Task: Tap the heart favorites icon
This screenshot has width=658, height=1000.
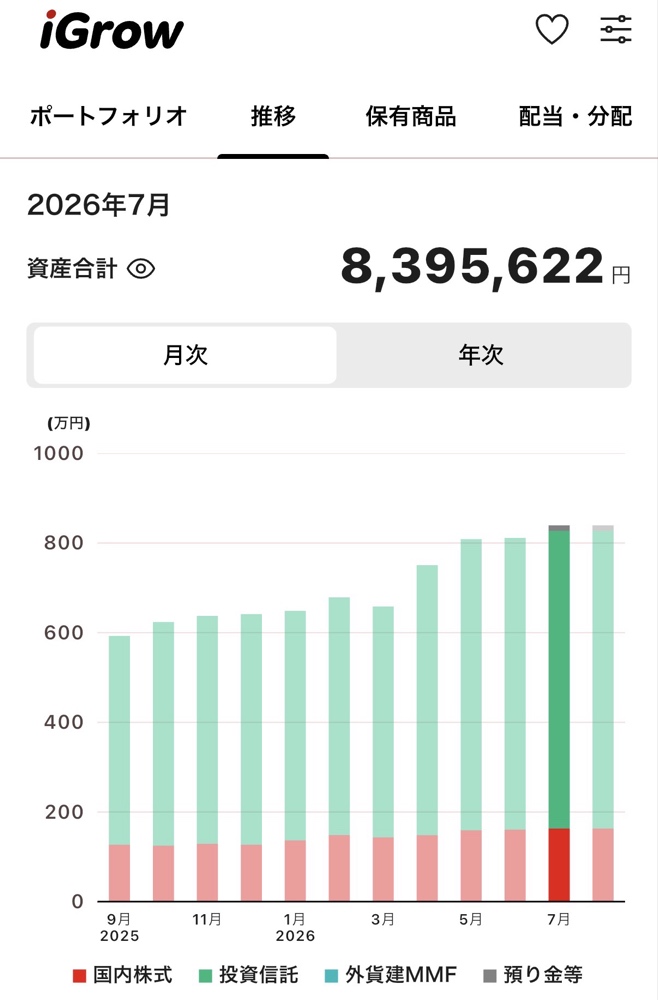Action: [x=552, y=29]
